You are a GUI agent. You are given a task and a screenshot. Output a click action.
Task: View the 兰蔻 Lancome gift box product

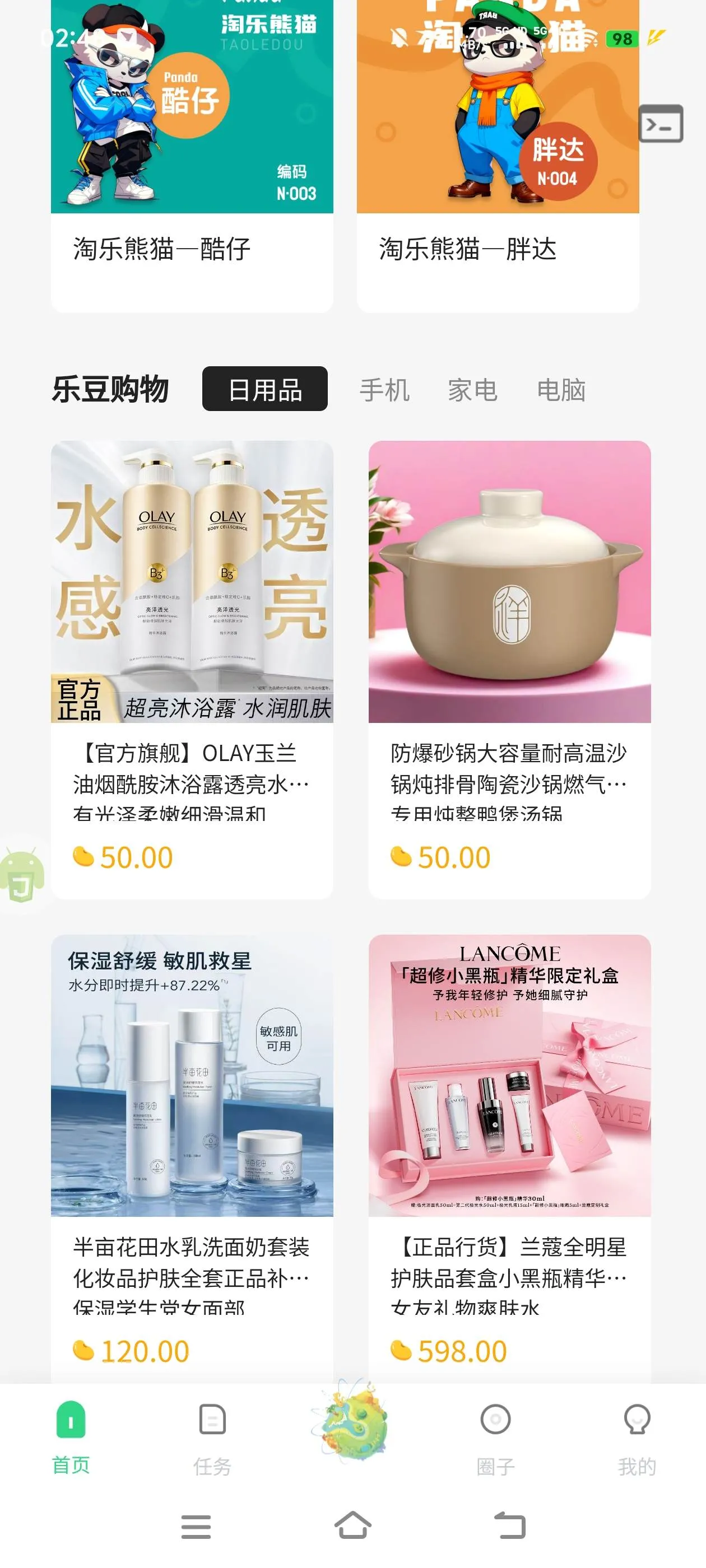(x=496, y=1090)
